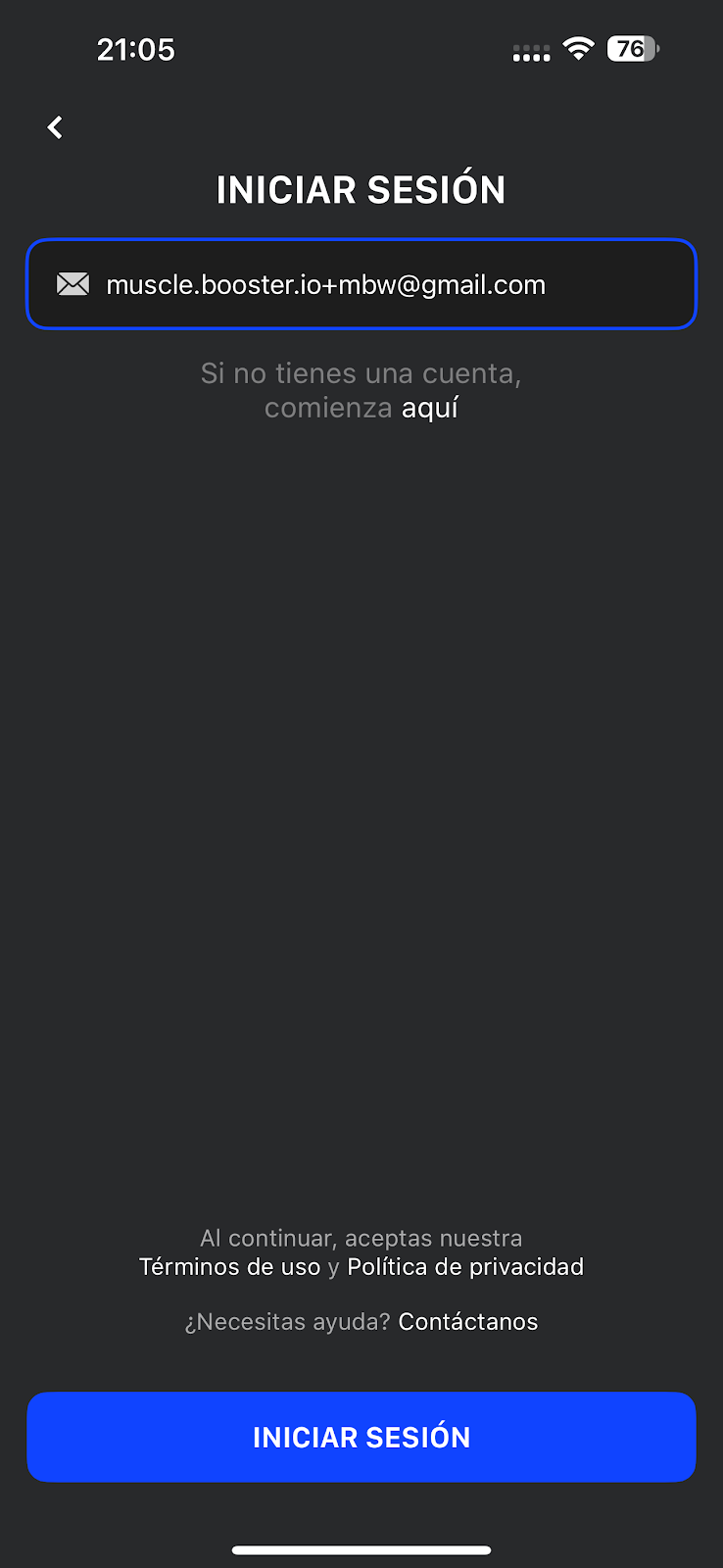Open Términos de uso link

tap(229, 1267)
